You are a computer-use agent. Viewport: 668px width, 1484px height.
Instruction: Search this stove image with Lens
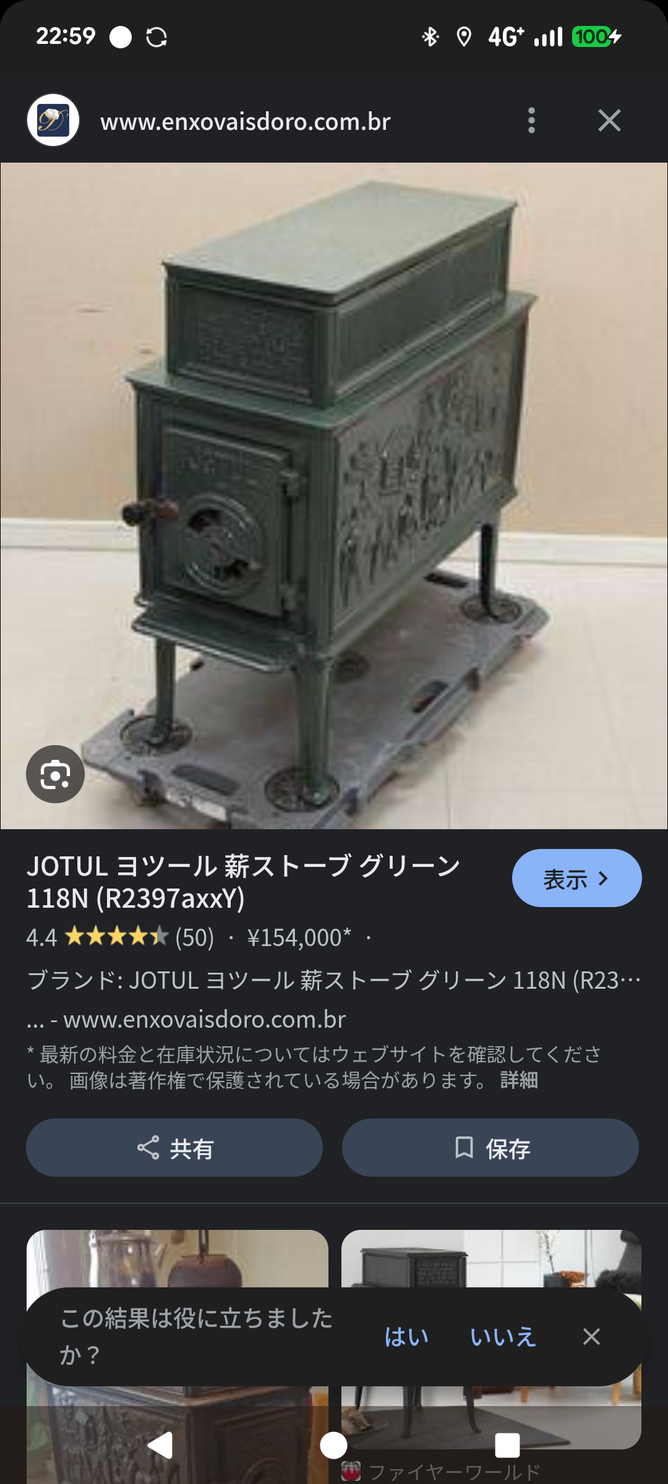point(55,774)
